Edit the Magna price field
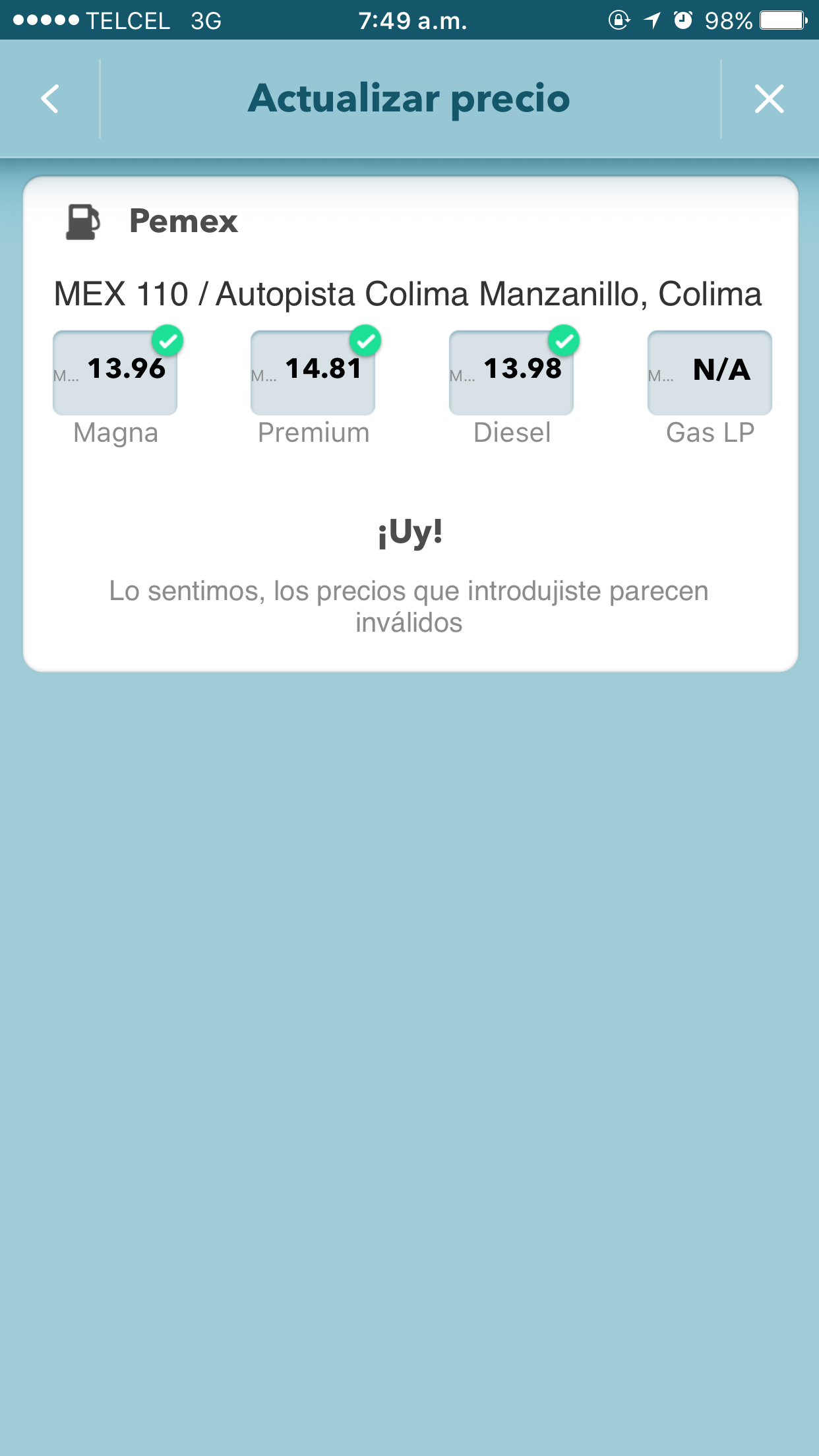The width and height of the screenshot is (819, 1456). pos(115,373)
